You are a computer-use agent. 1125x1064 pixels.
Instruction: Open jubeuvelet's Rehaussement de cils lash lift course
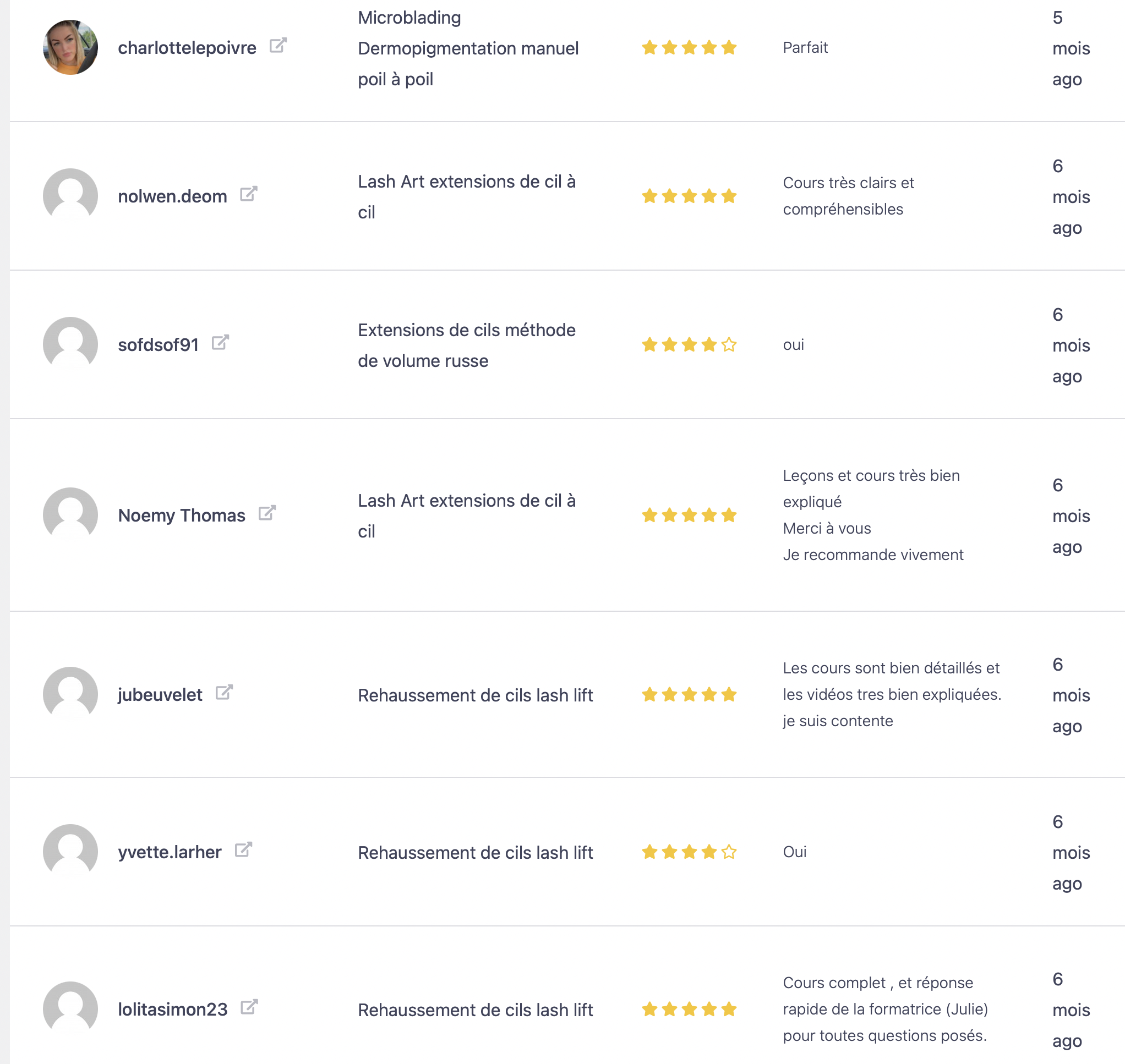pos(475,695)
